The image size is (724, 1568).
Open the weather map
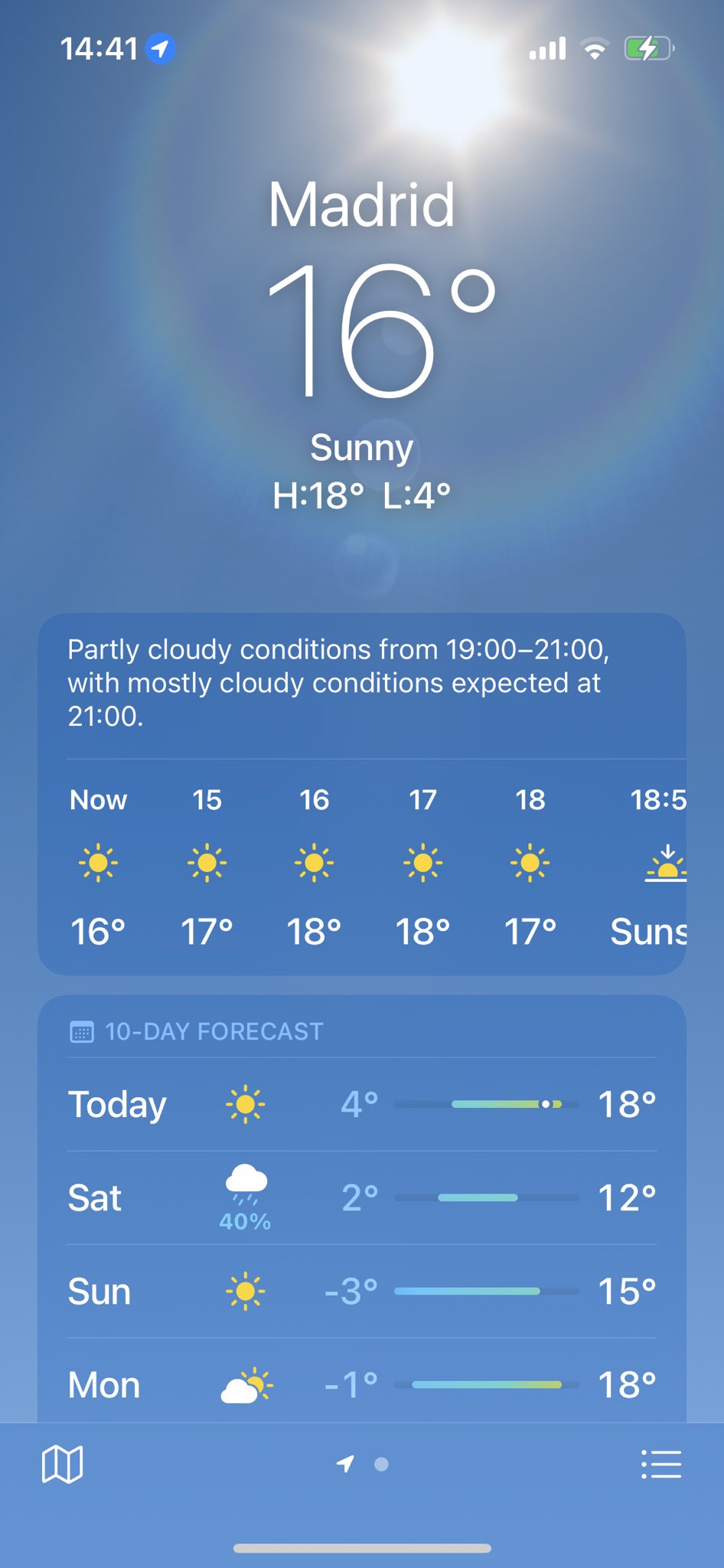(x=62, y=1464)
